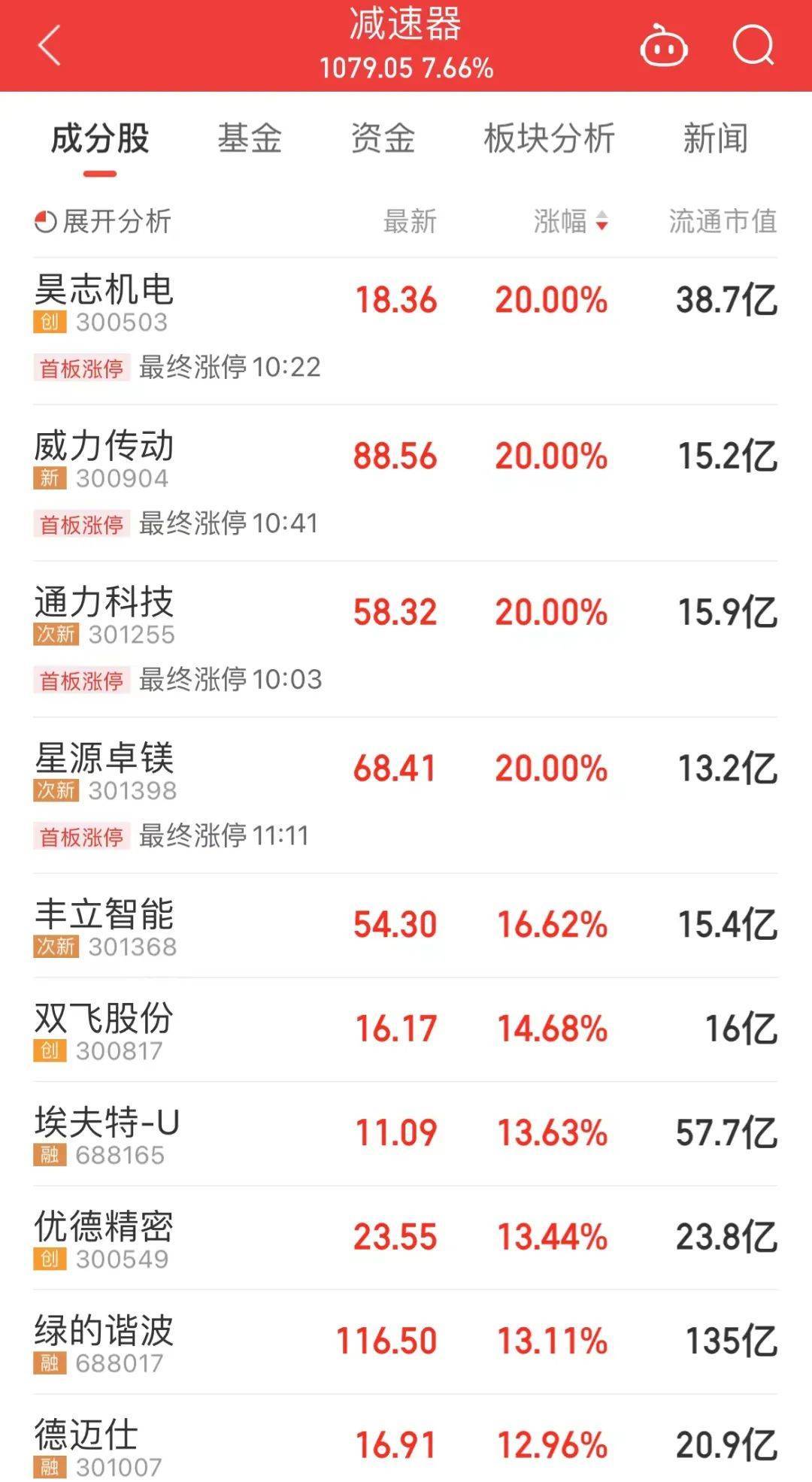Switch to the 资金 tab
Viewport: 812px width, 1482px height.
(383, 139)
